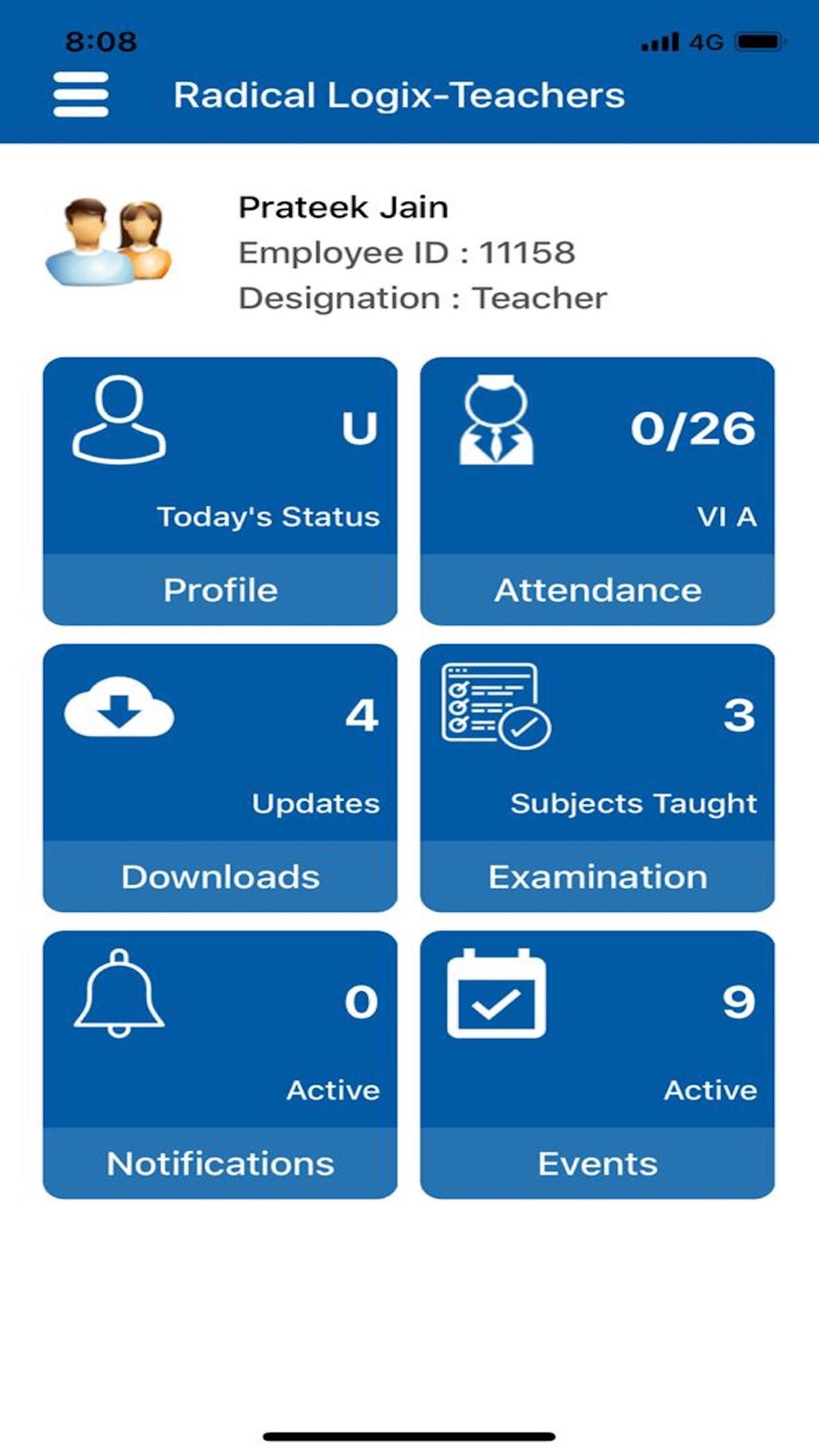Open the Events card
Screen dimensions: 819x1456
coord(597,1065)
